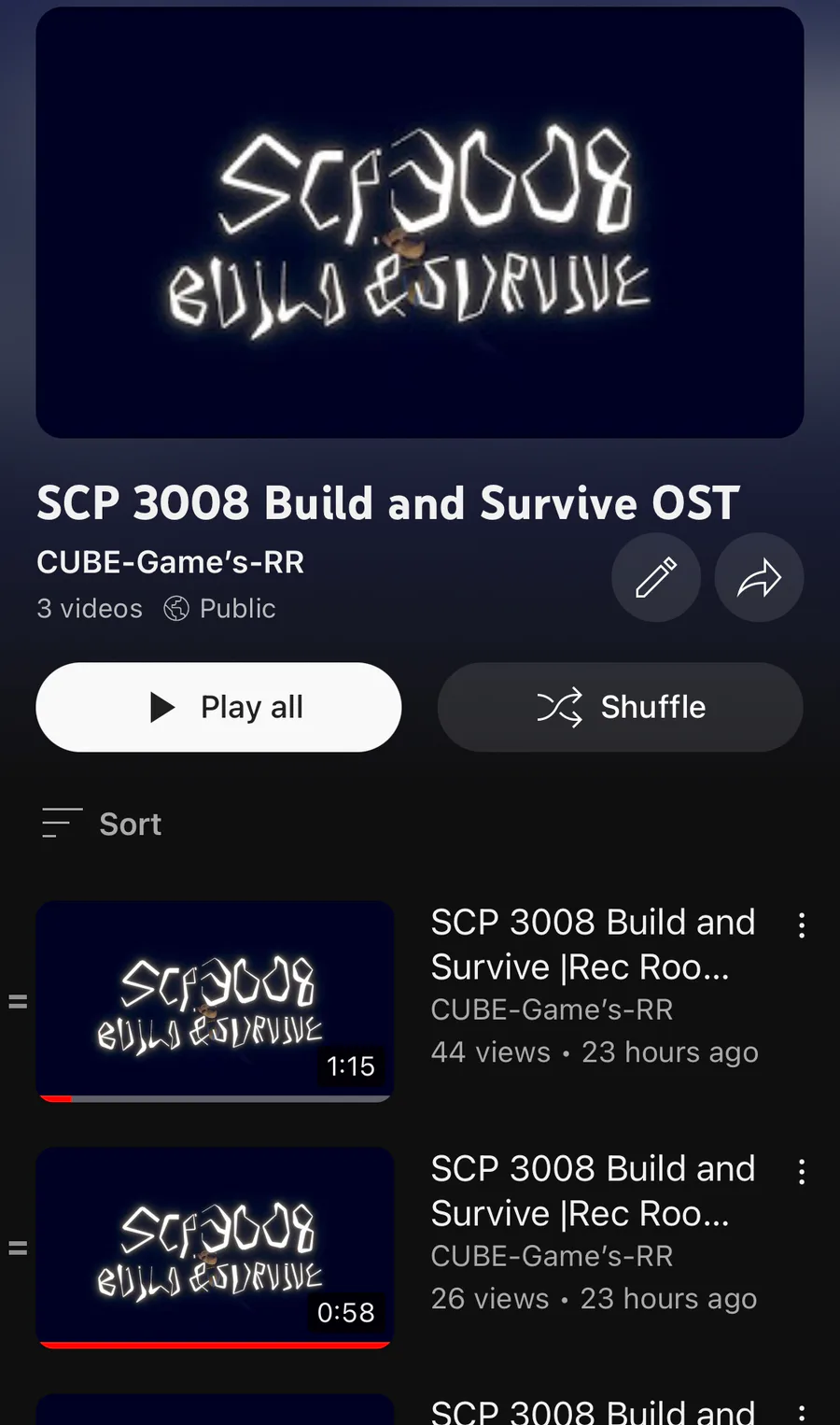Open the Sort options

tap(103, 824)
